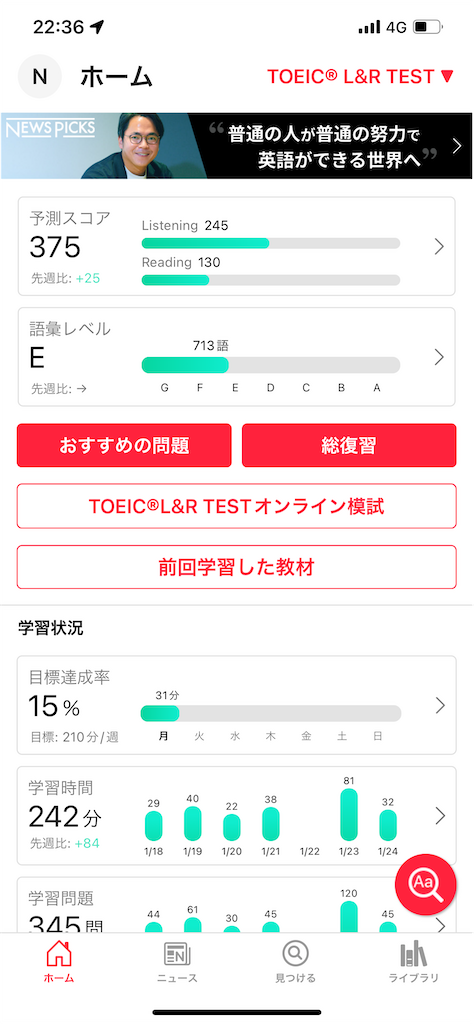Open the 予測スコア 375 card
The width and height of the screenshot is (474, 1024).
pyautogui.click(x=236, y=246)
